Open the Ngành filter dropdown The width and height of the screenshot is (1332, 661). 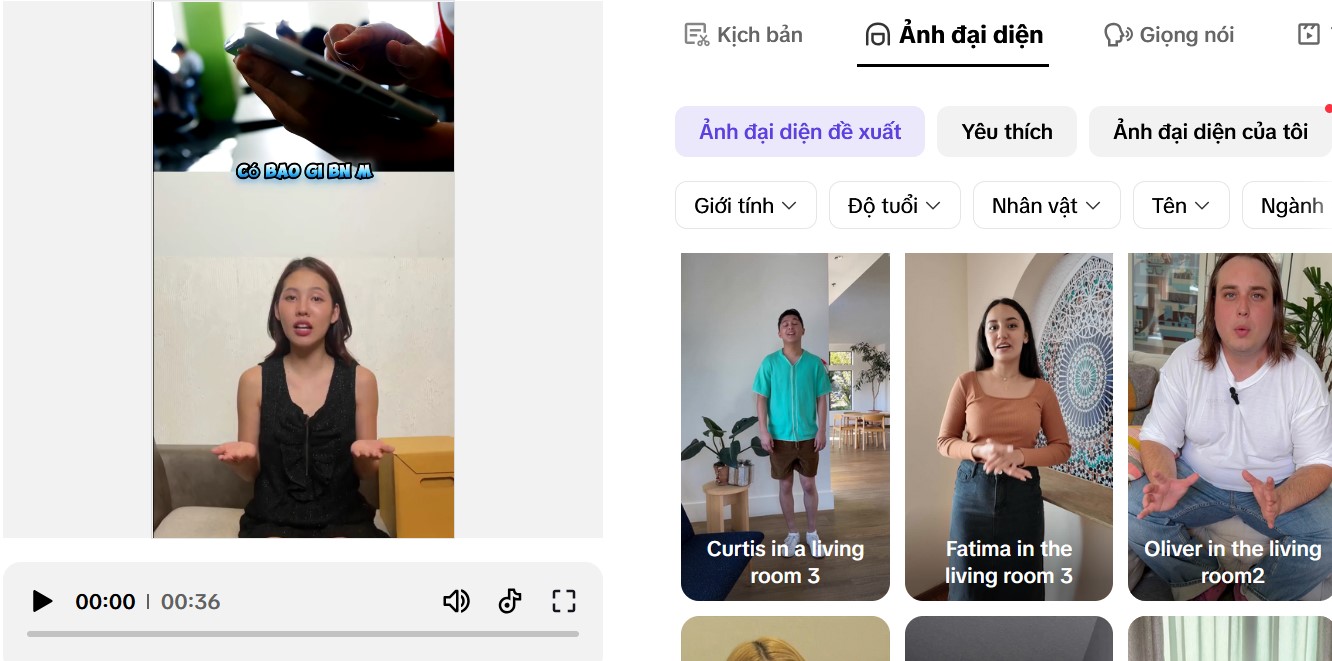coord(1291,206)
